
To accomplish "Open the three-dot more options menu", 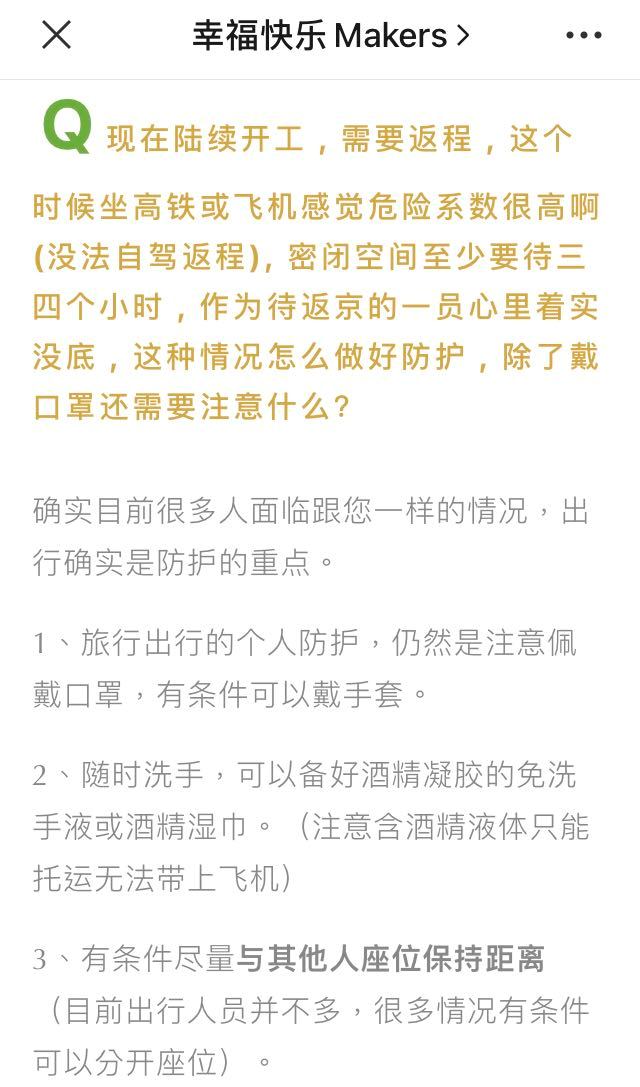I will point(584,36).
